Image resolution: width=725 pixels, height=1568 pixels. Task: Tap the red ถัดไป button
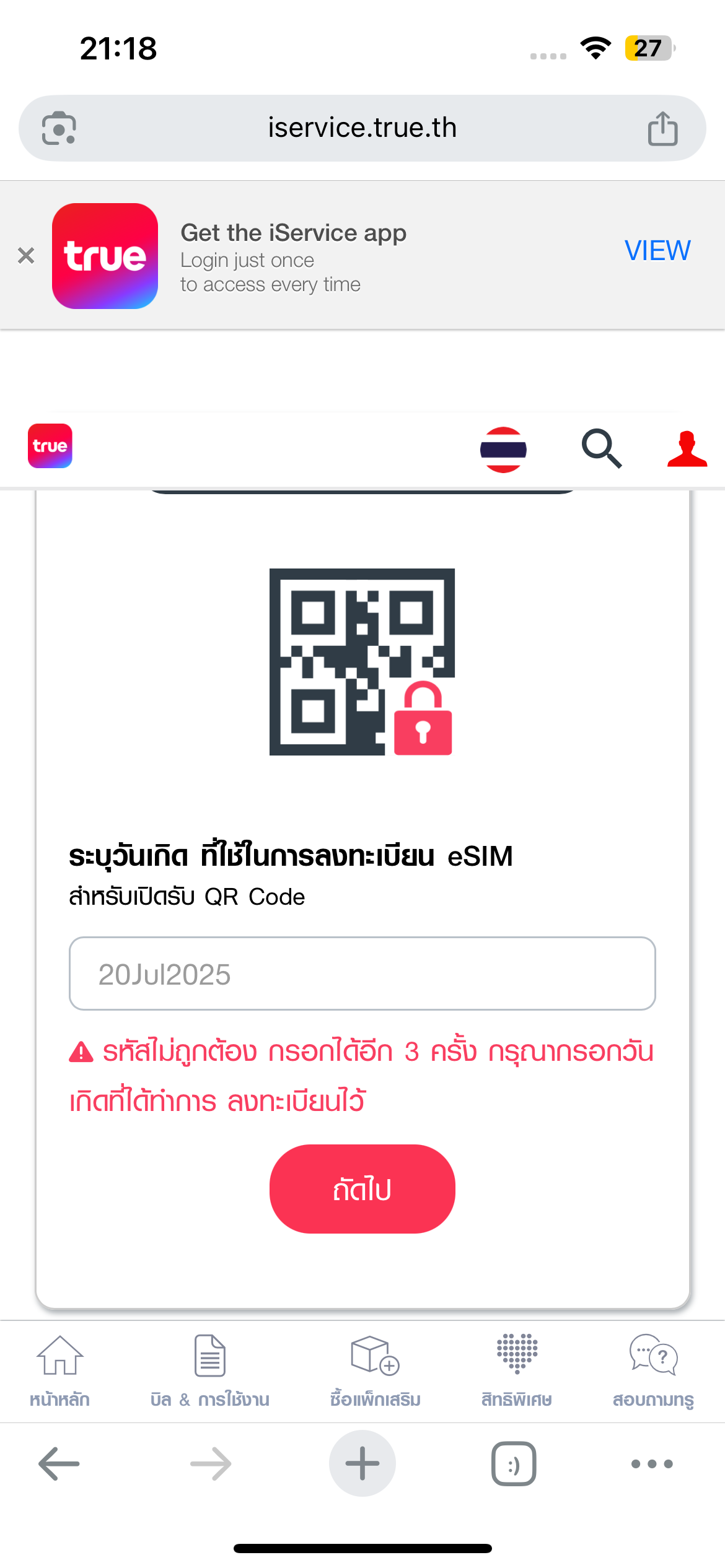pyautogui.click(x=362, y=1189)
